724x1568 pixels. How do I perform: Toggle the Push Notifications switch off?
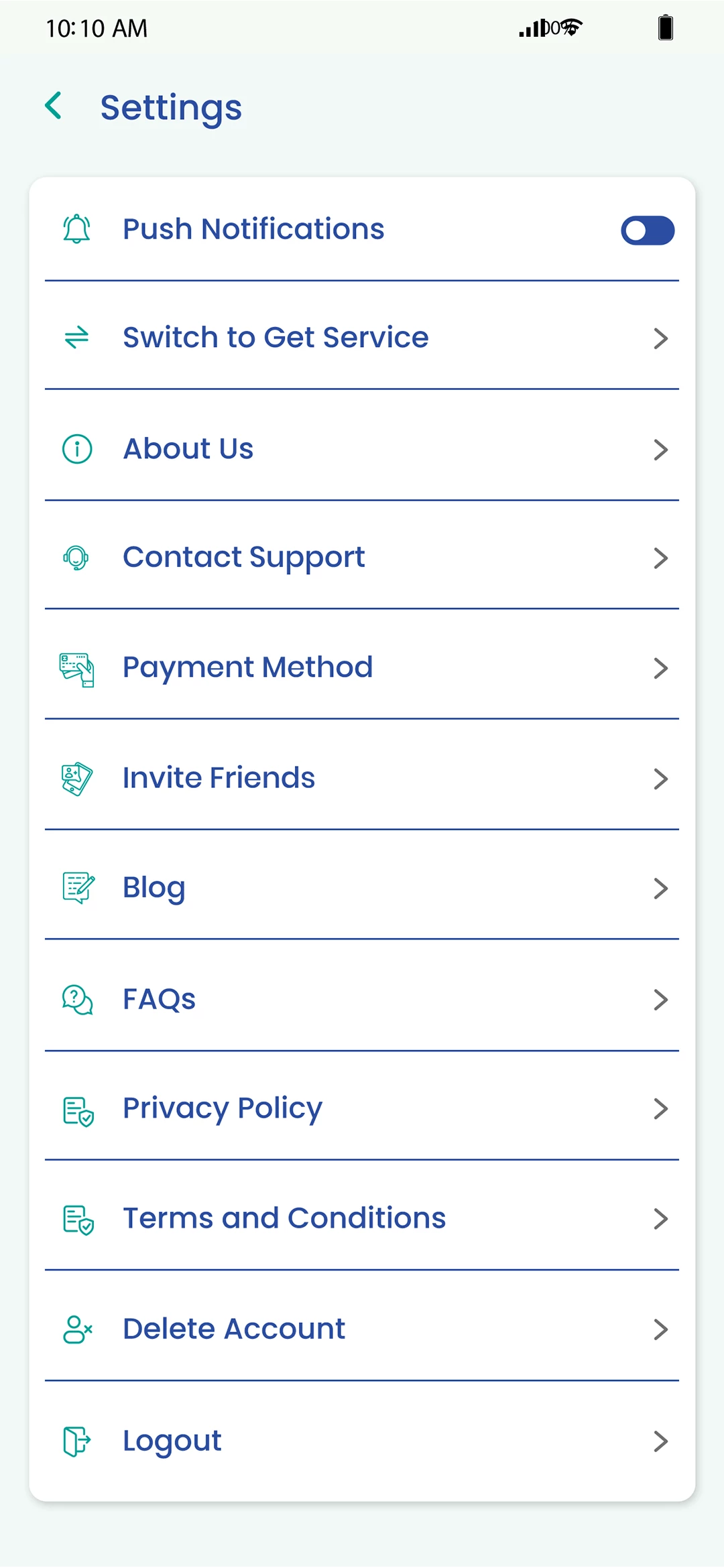click(646, 230)
